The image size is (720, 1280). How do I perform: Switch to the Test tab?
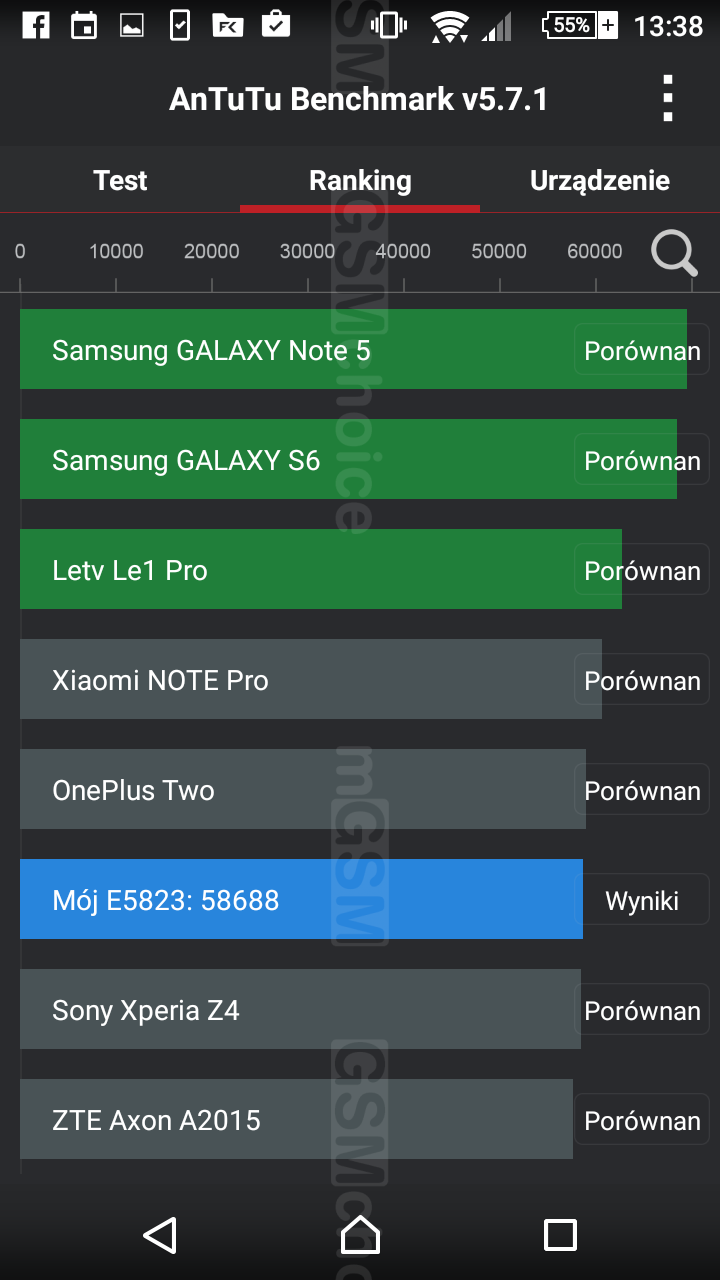pyautogui.click(x=120, y=181)
